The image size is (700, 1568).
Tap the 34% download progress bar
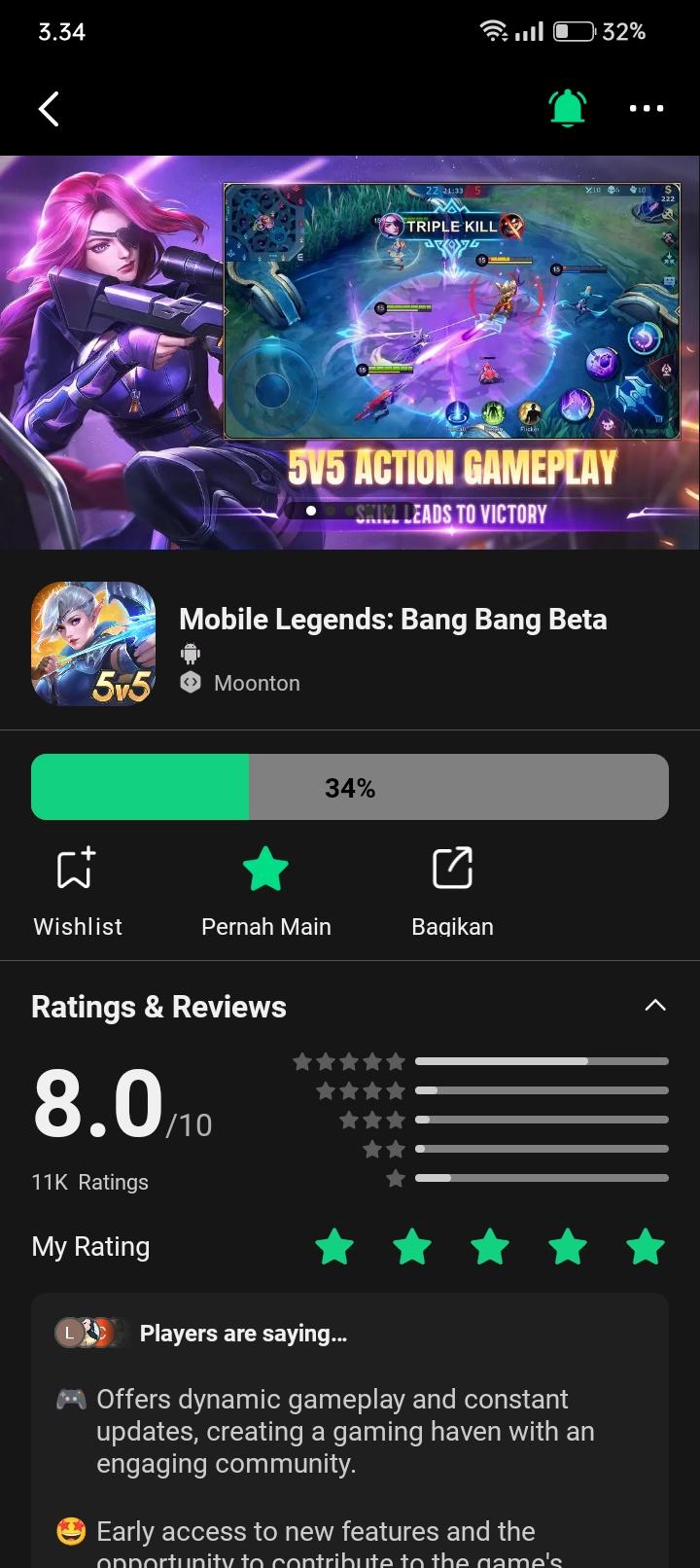click(350, 787)
